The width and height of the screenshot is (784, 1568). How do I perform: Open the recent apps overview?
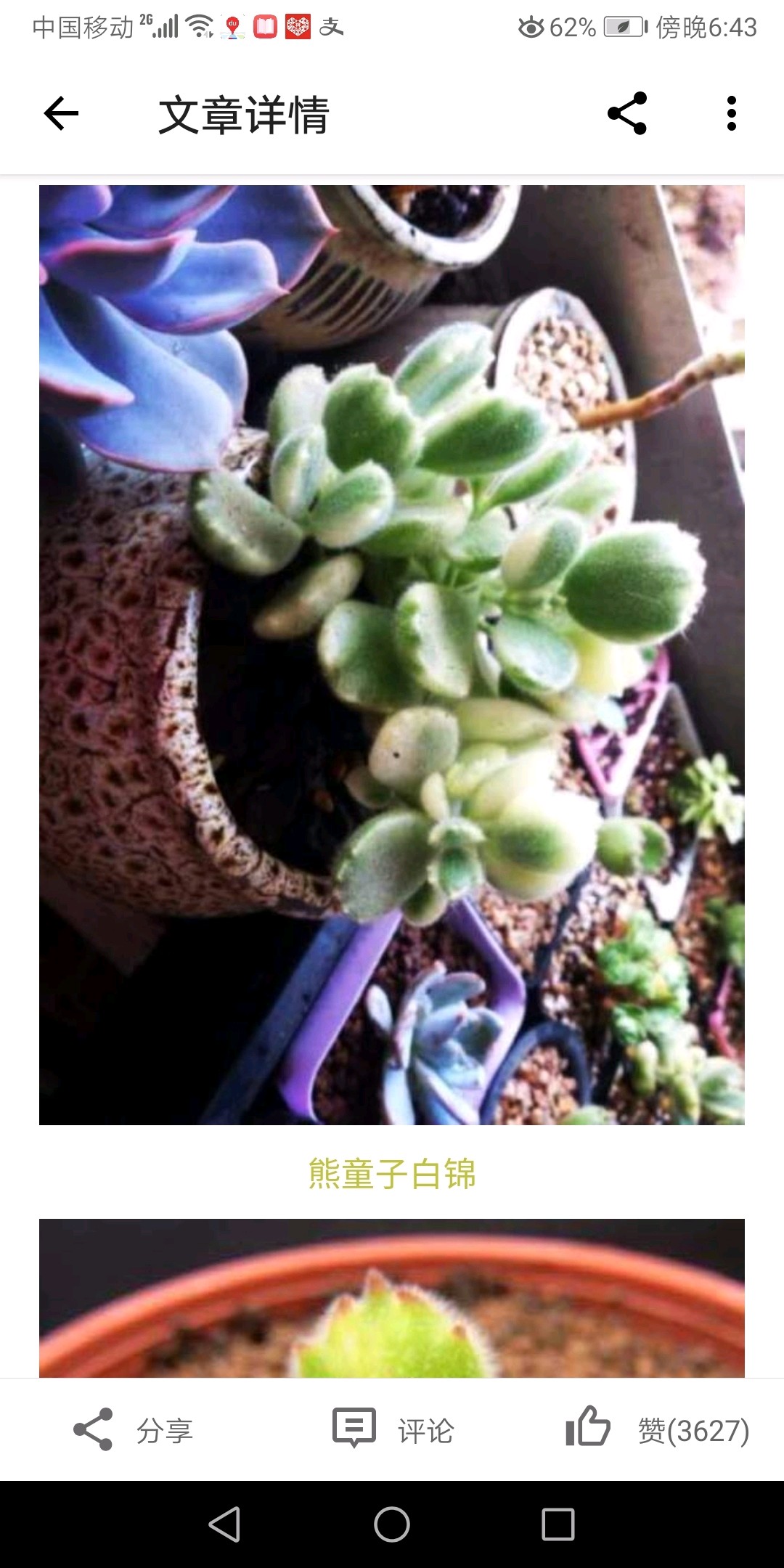pos(558,1524)
